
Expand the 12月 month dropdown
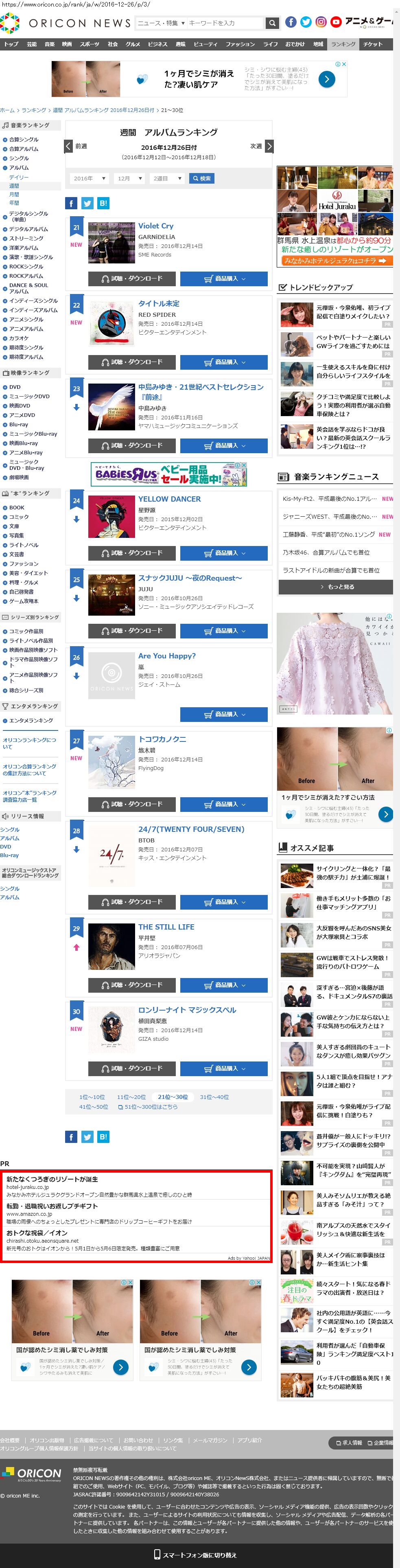tap(130, 178)
